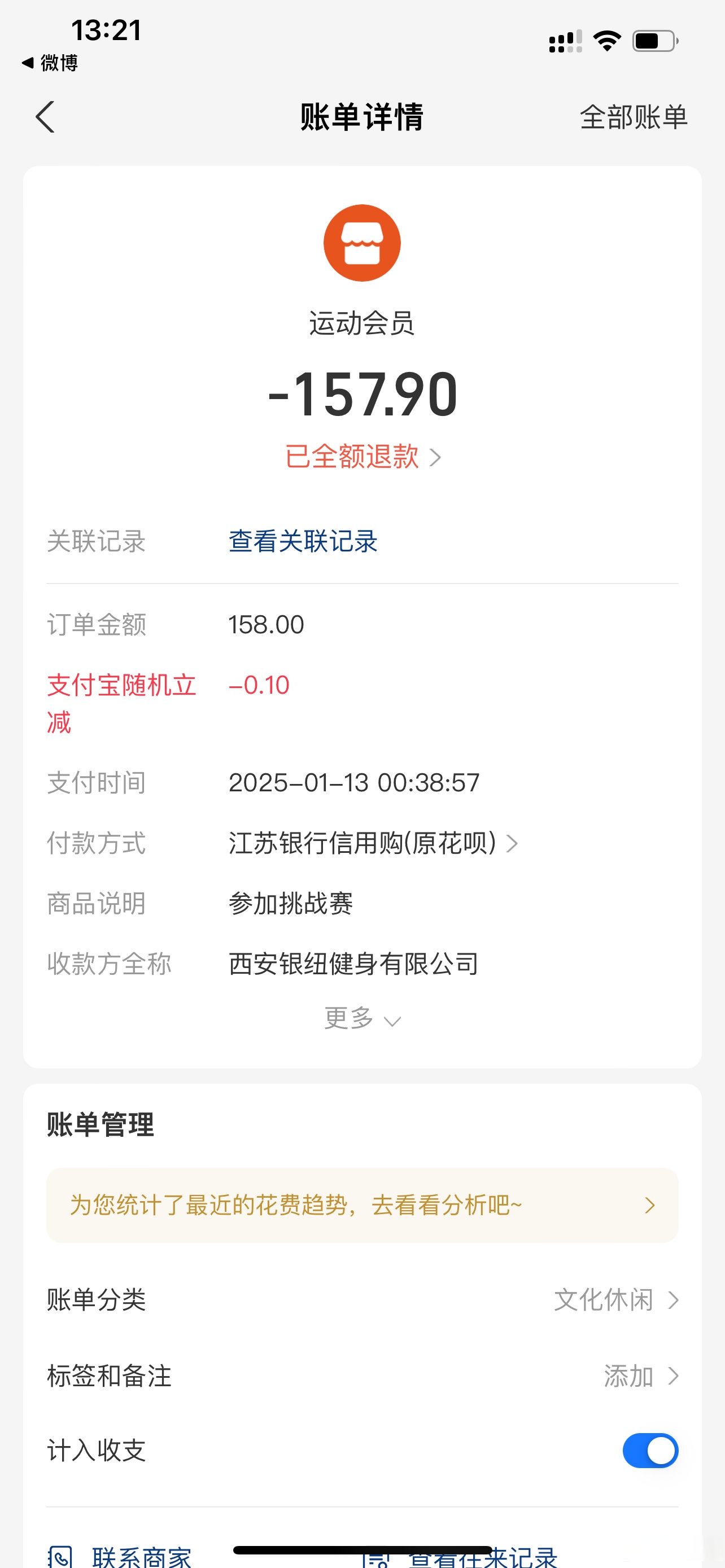
Task: Open the spending trend analysis banner
Action: [x=361, y=1205]
